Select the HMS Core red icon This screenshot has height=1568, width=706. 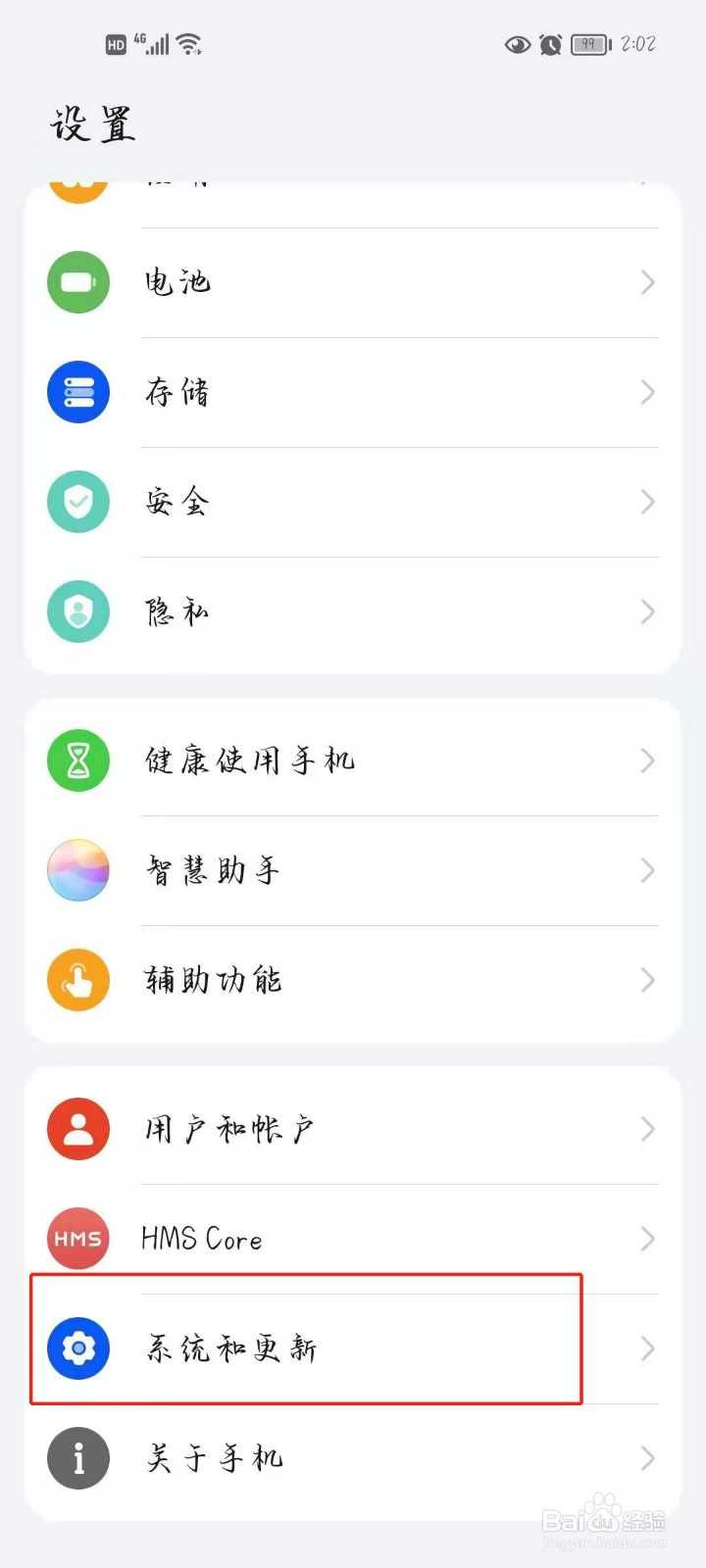pos(77,1238)
